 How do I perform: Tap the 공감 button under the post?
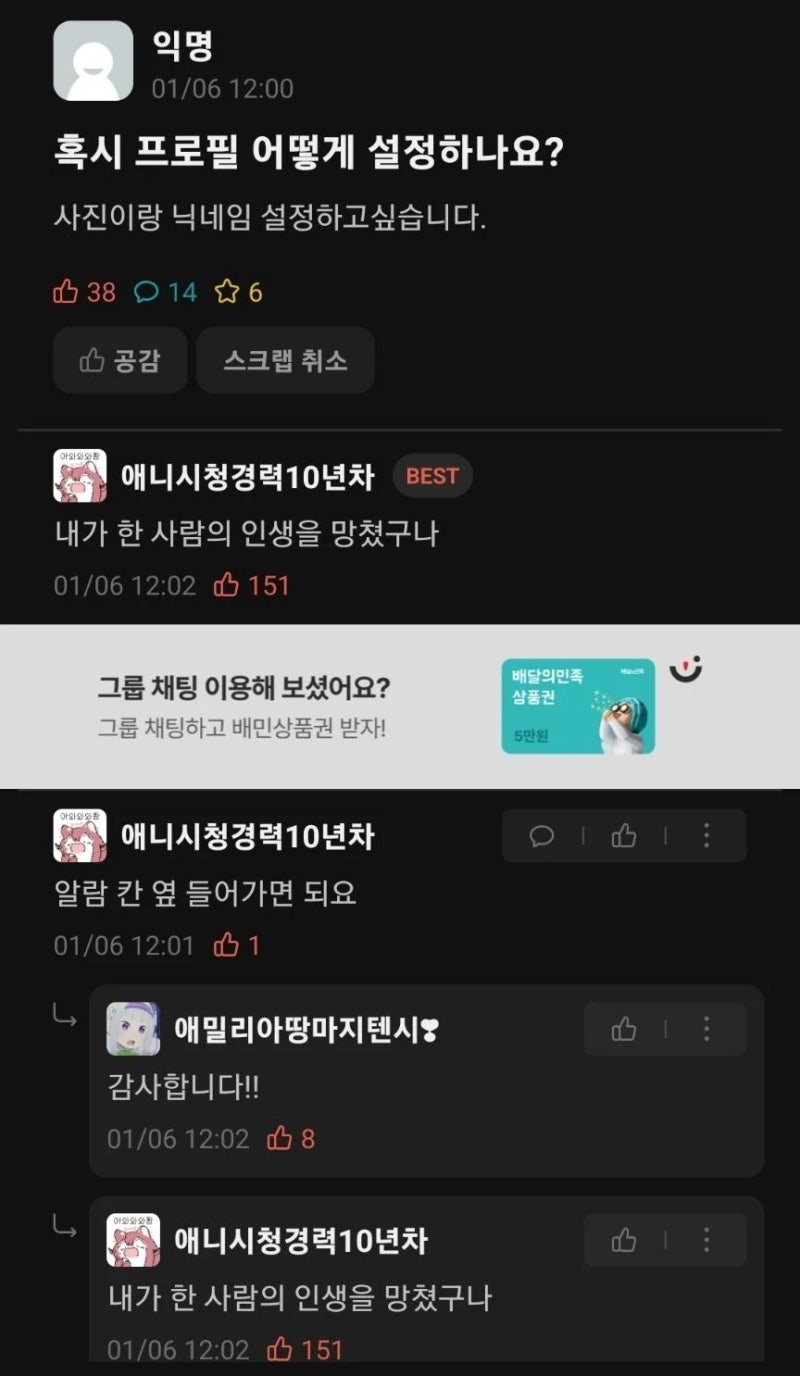(x=120, y=360)
